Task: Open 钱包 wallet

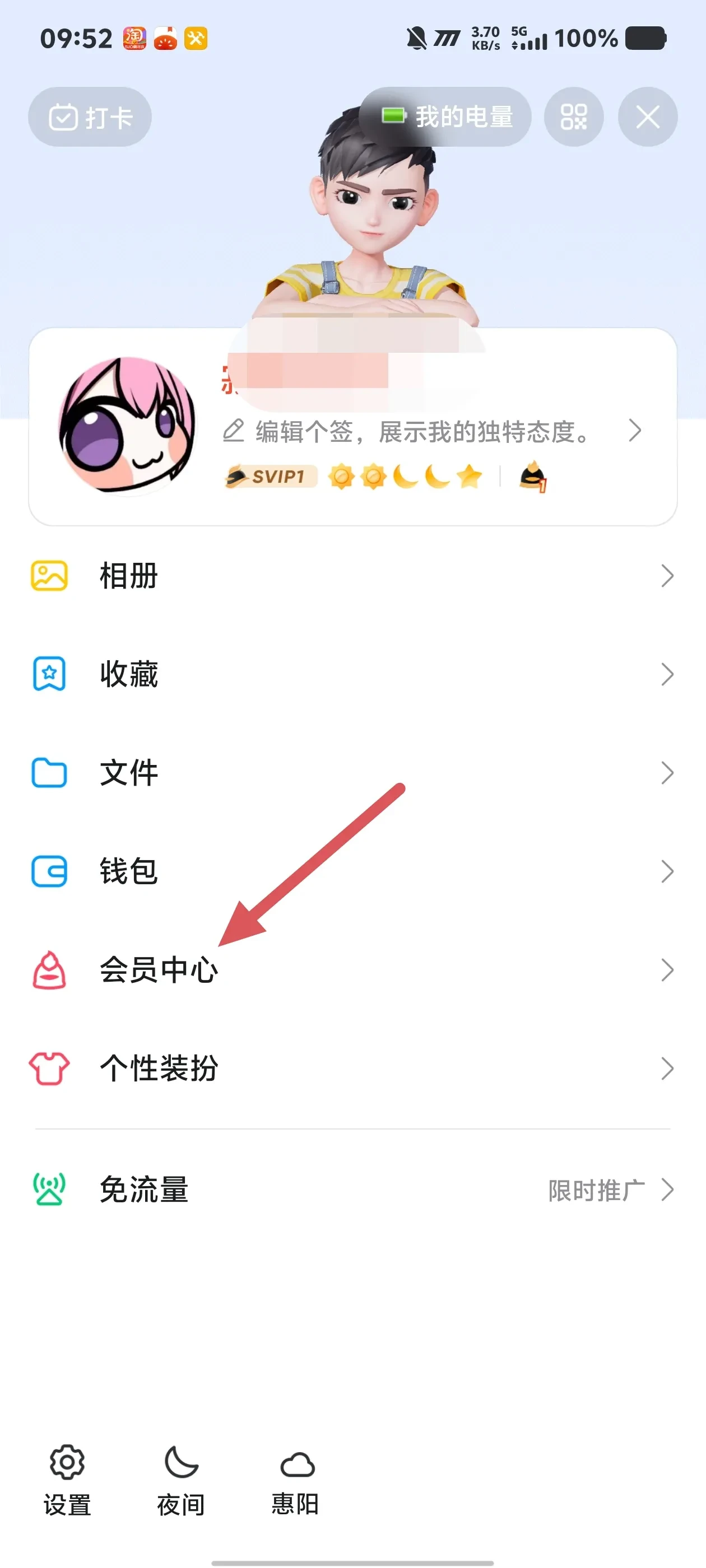Action: pyautogui.click(x=352, y=871)
